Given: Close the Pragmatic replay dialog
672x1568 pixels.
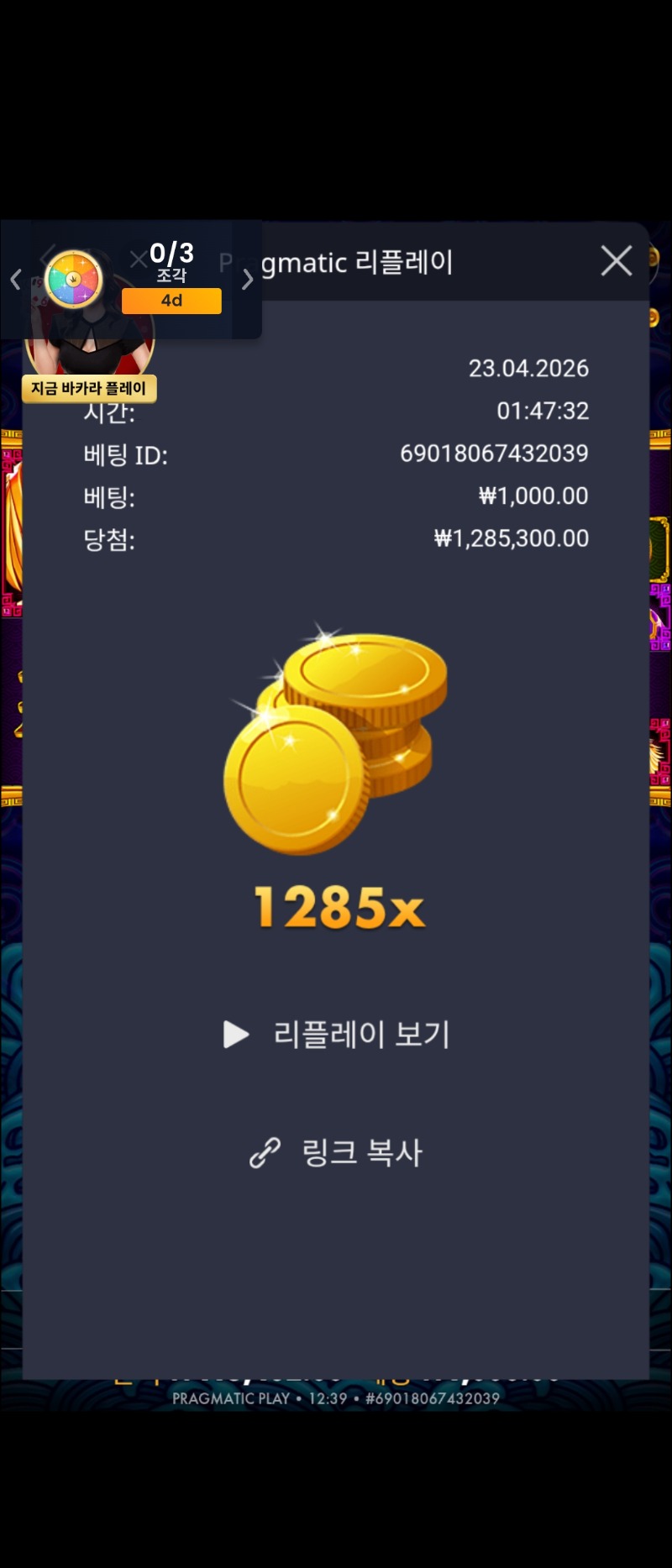Looking at the screenshot, I should click(x=617, y=261).
